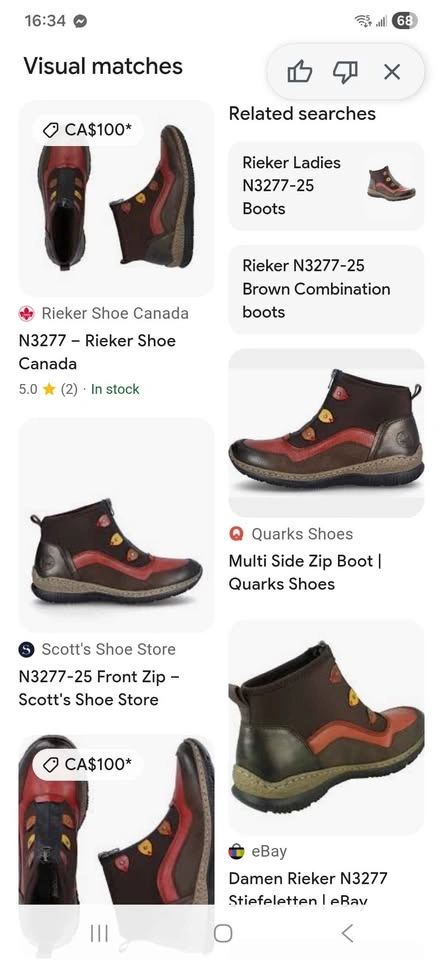Open the N3277 Rieker Shoe Canada product card

116,249
